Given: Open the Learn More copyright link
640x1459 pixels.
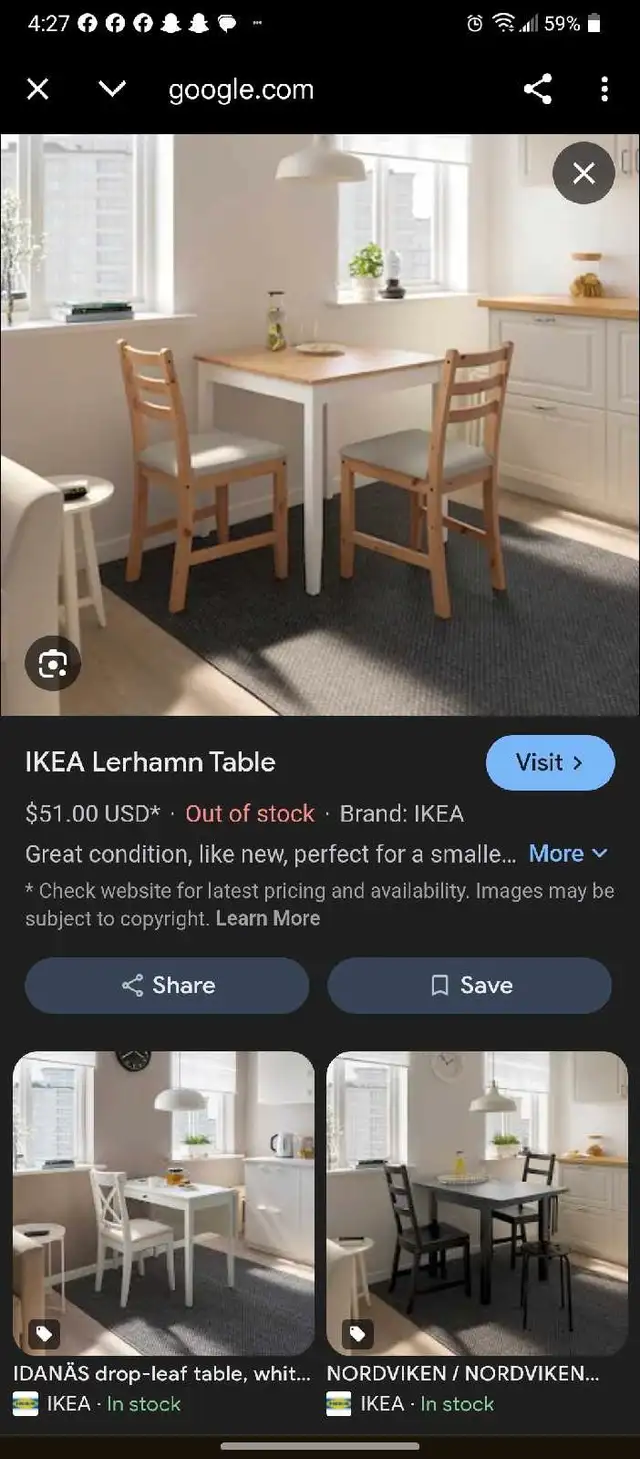Looking at the screenshot, I should pos(268,918).
